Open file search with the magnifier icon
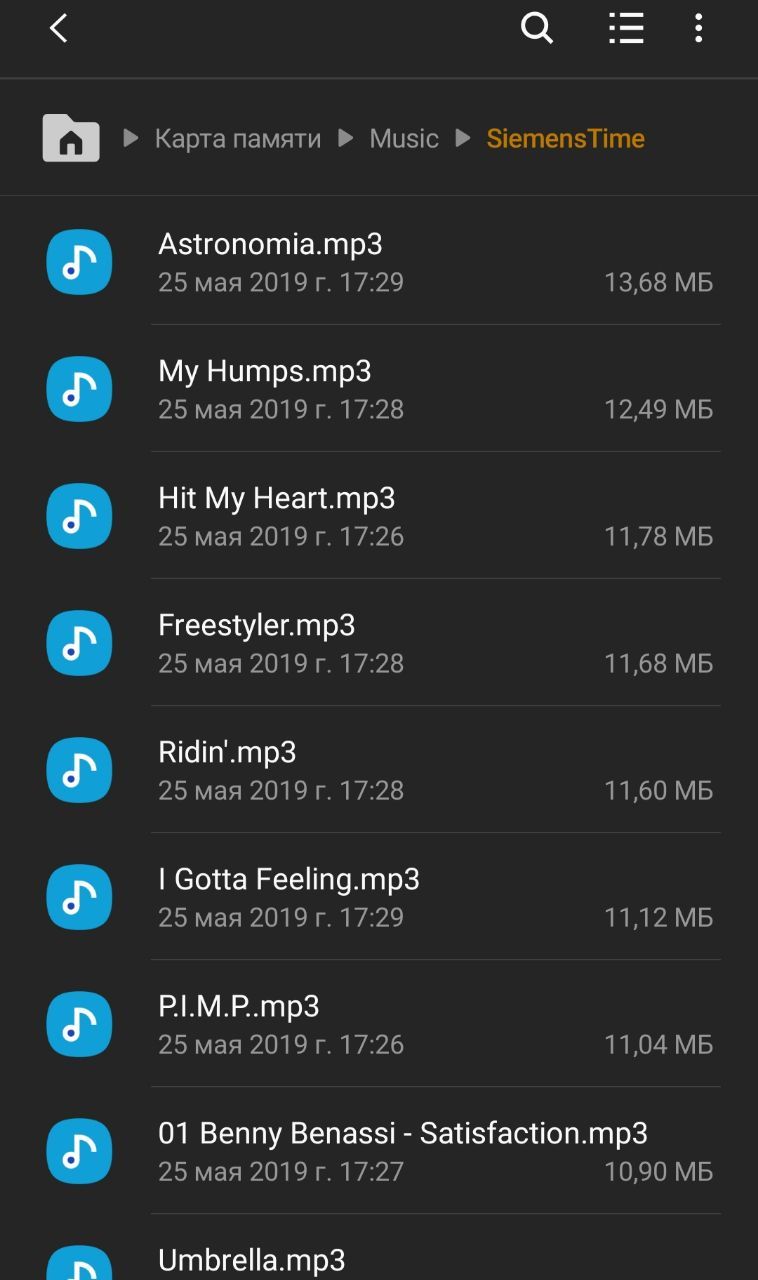The width and height of the screenshot is (758, 1280). 537,28
